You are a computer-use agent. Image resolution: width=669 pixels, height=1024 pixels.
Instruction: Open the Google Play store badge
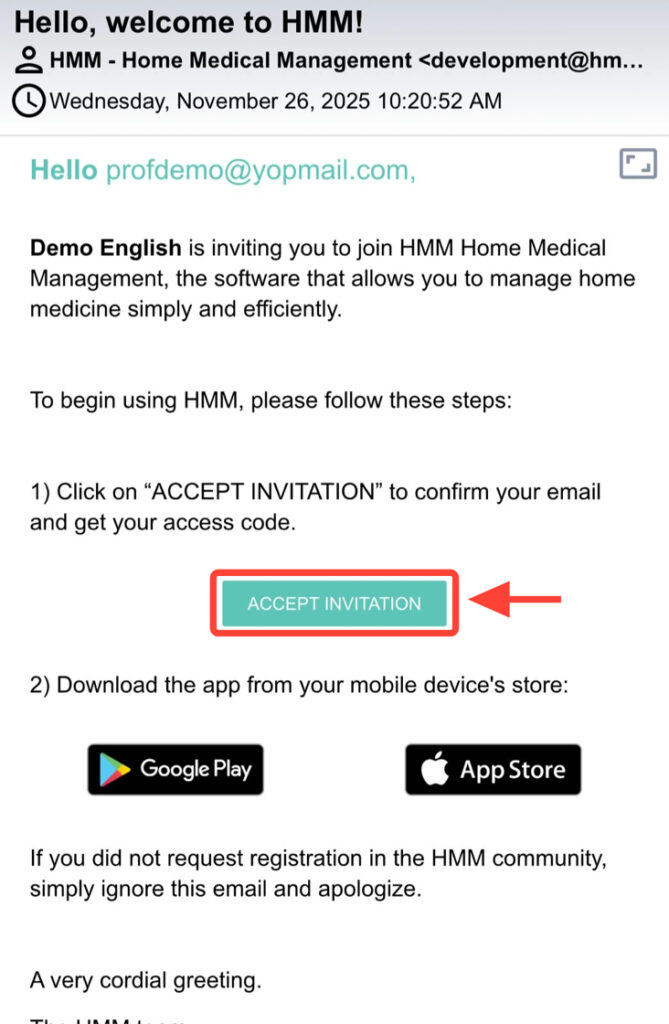175,769
